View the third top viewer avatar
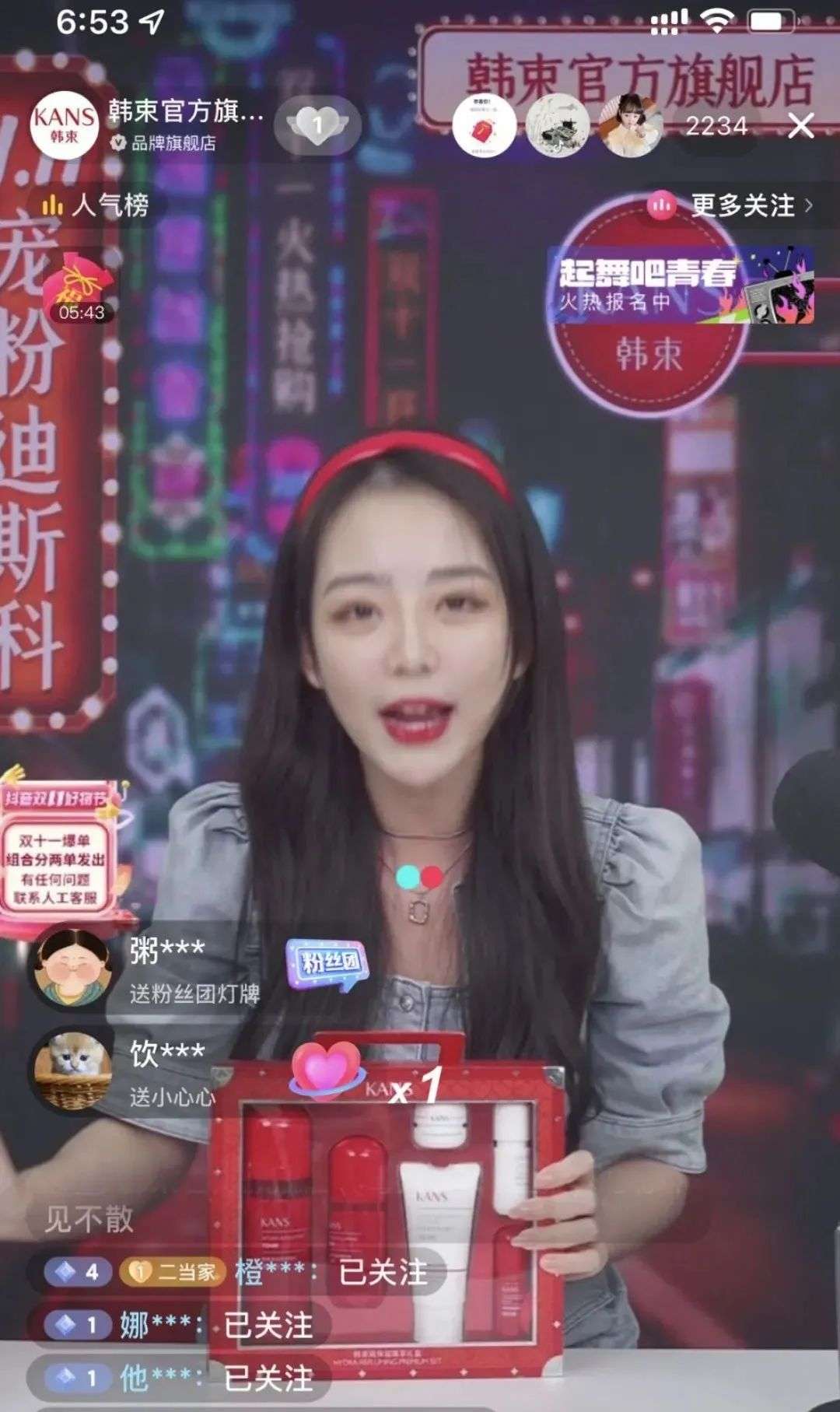 point(632,125)
